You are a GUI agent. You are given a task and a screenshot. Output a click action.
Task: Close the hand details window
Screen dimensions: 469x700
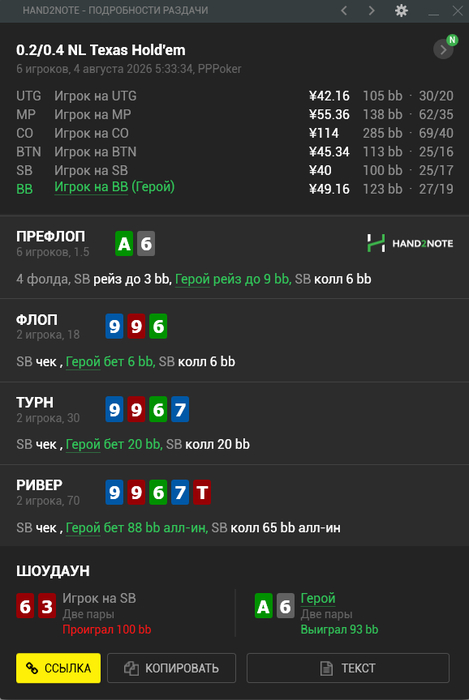[x=457, y=10]
